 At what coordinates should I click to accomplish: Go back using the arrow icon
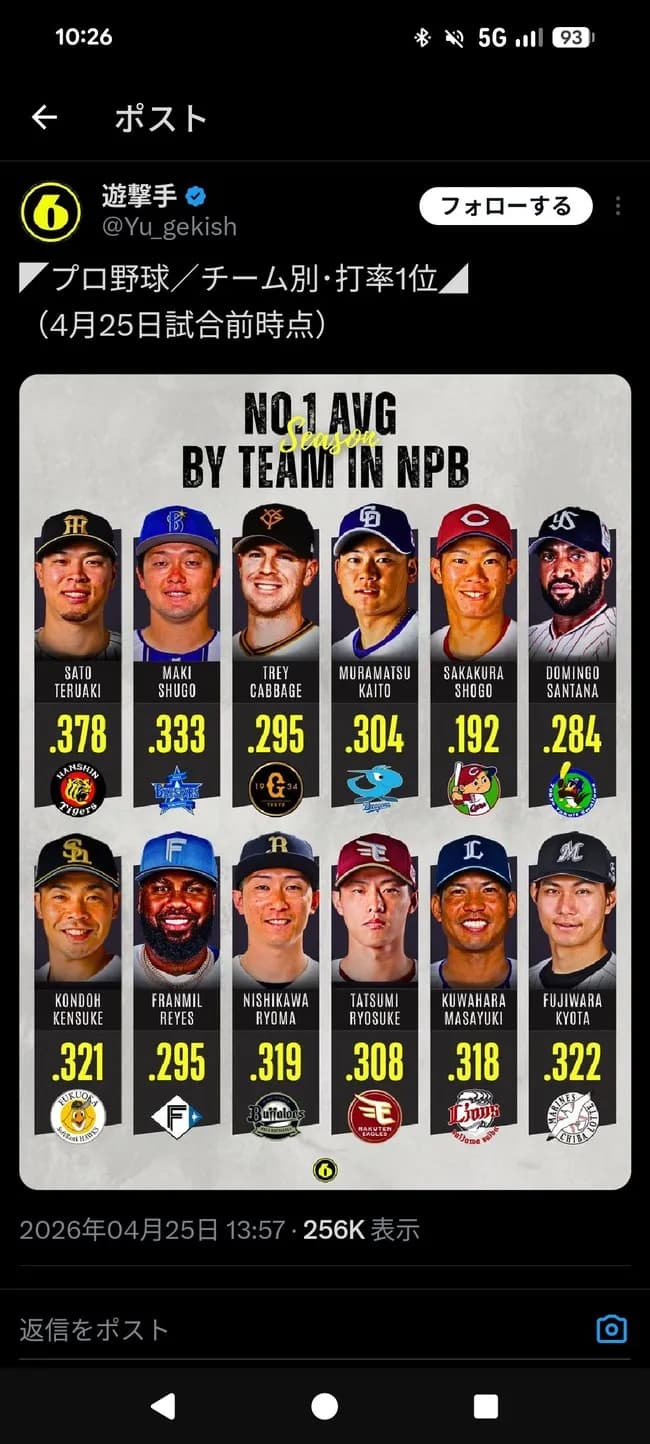tap(44, 118)
